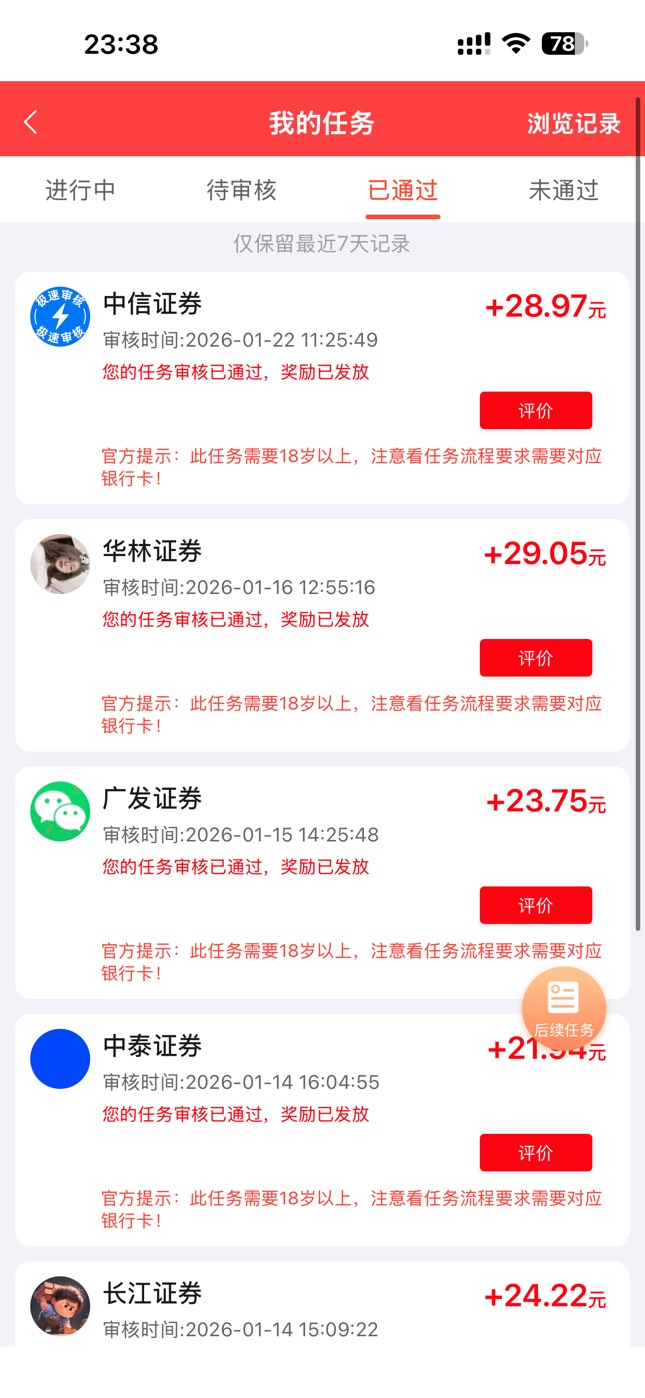Tap 评价 for the 华林证券 task
The height and width of the screenshot is (1398, 645).
tap(535, 658)
